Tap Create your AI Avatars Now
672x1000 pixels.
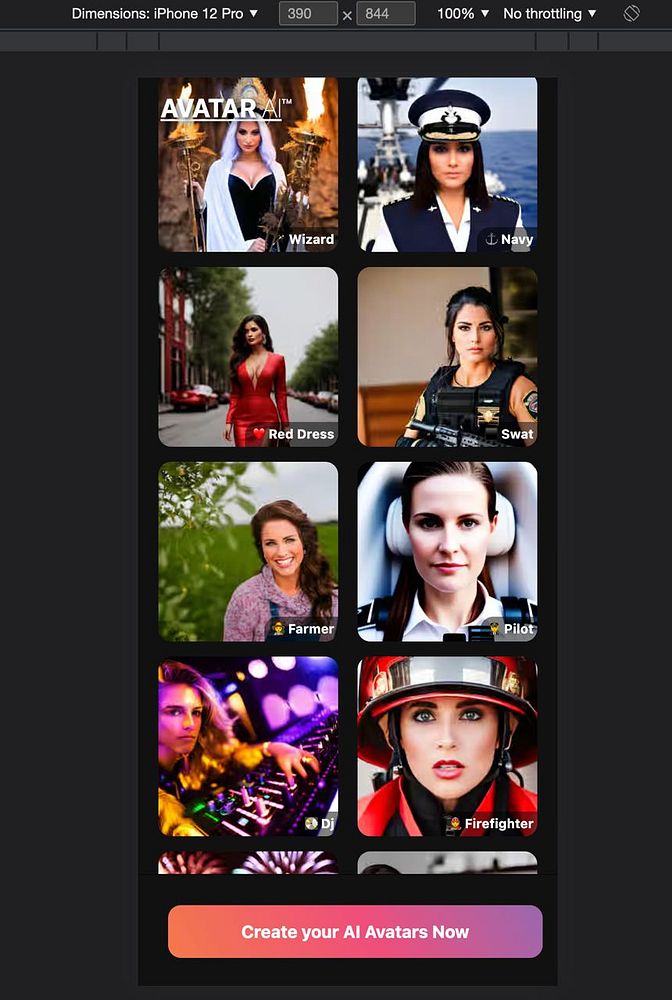point(355,932)
